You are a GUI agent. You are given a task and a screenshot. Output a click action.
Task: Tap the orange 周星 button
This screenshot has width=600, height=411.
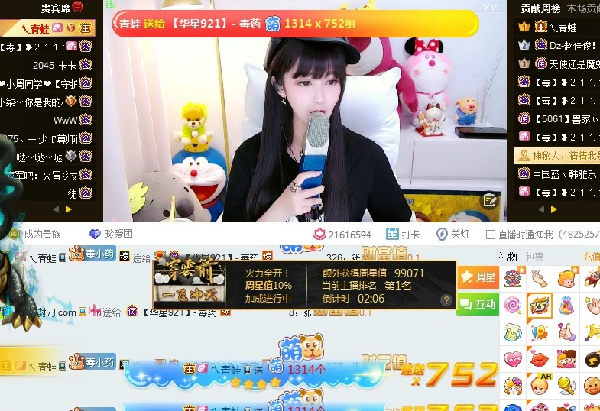point(478,277)
